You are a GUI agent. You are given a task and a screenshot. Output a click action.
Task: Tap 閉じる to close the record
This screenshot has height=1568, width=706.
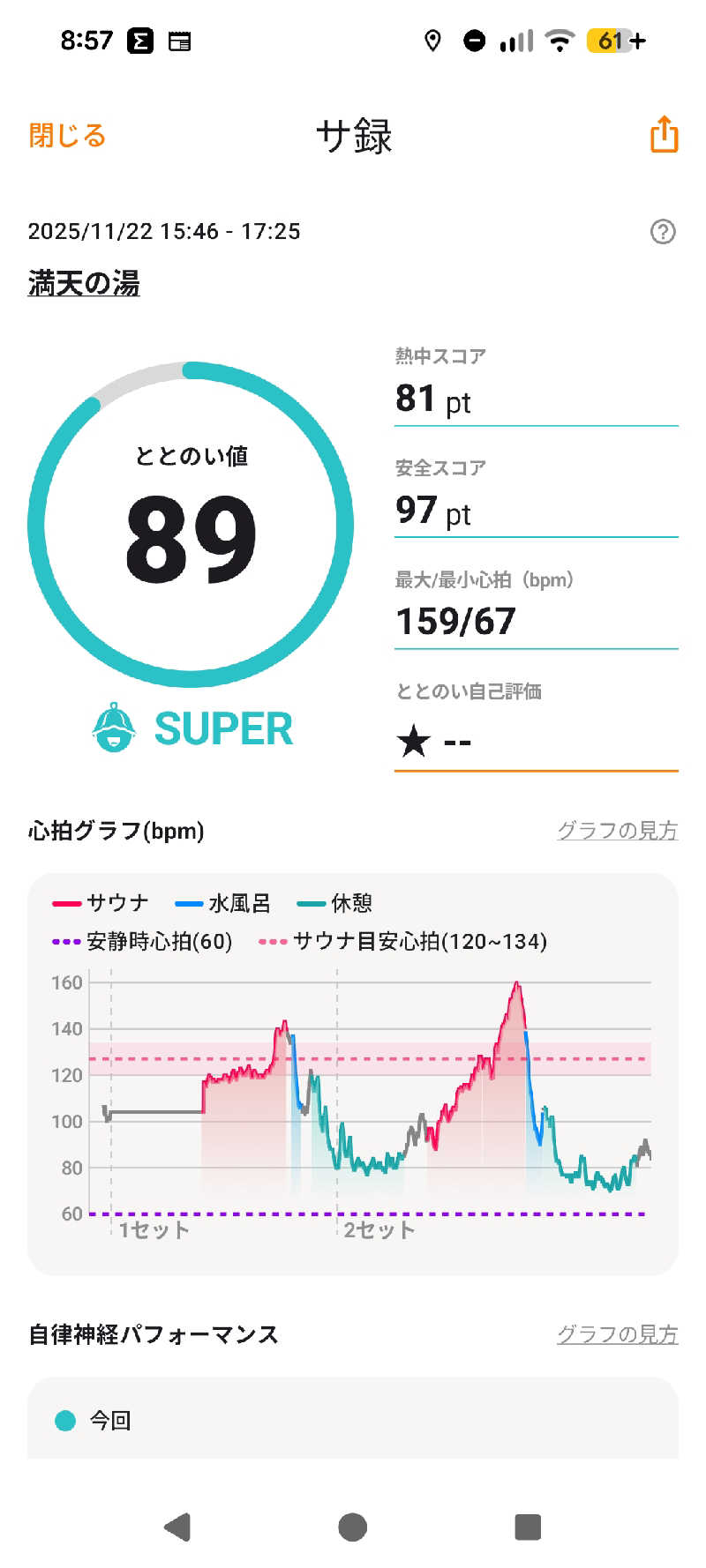(67, 136)
